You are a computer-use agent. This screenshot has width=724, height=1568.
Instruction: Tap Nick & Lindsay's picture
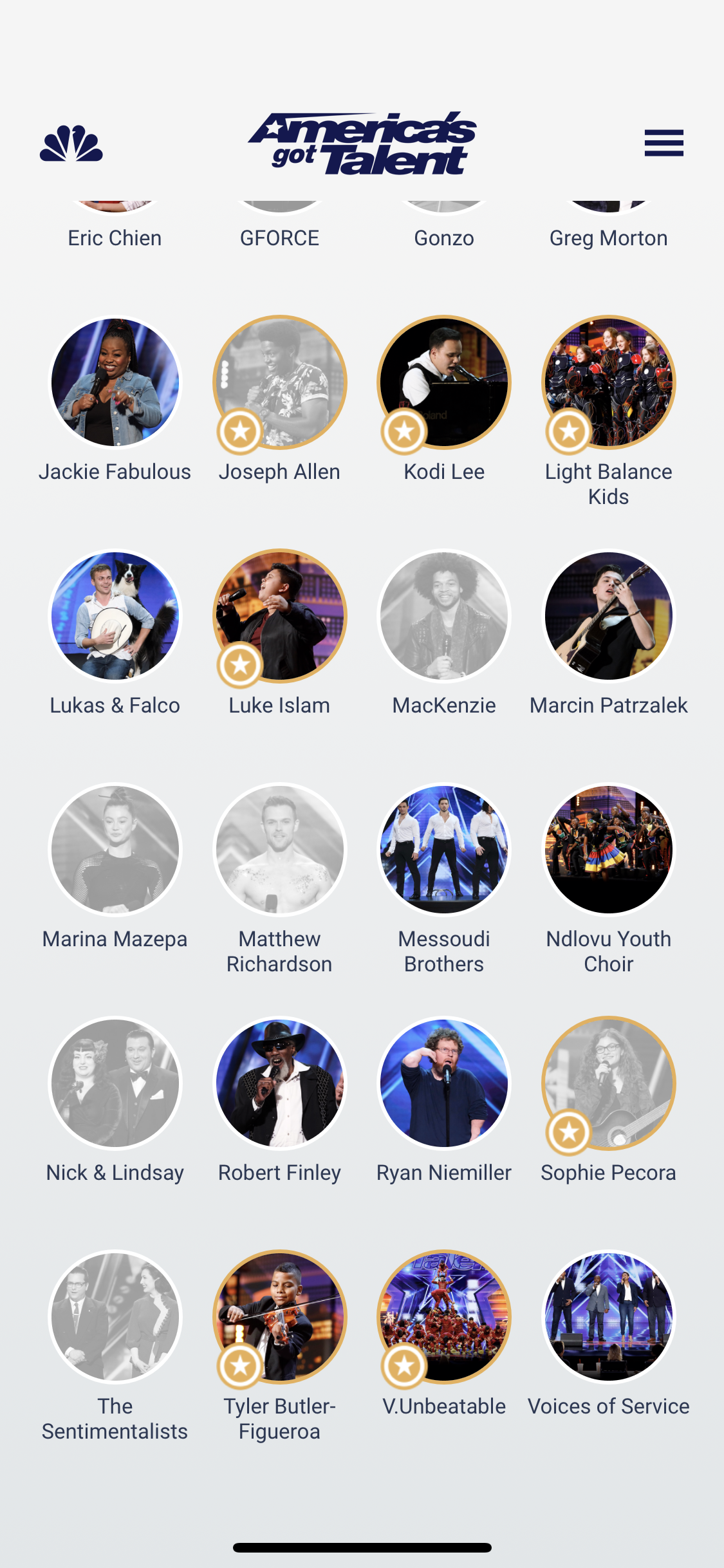115,1083
